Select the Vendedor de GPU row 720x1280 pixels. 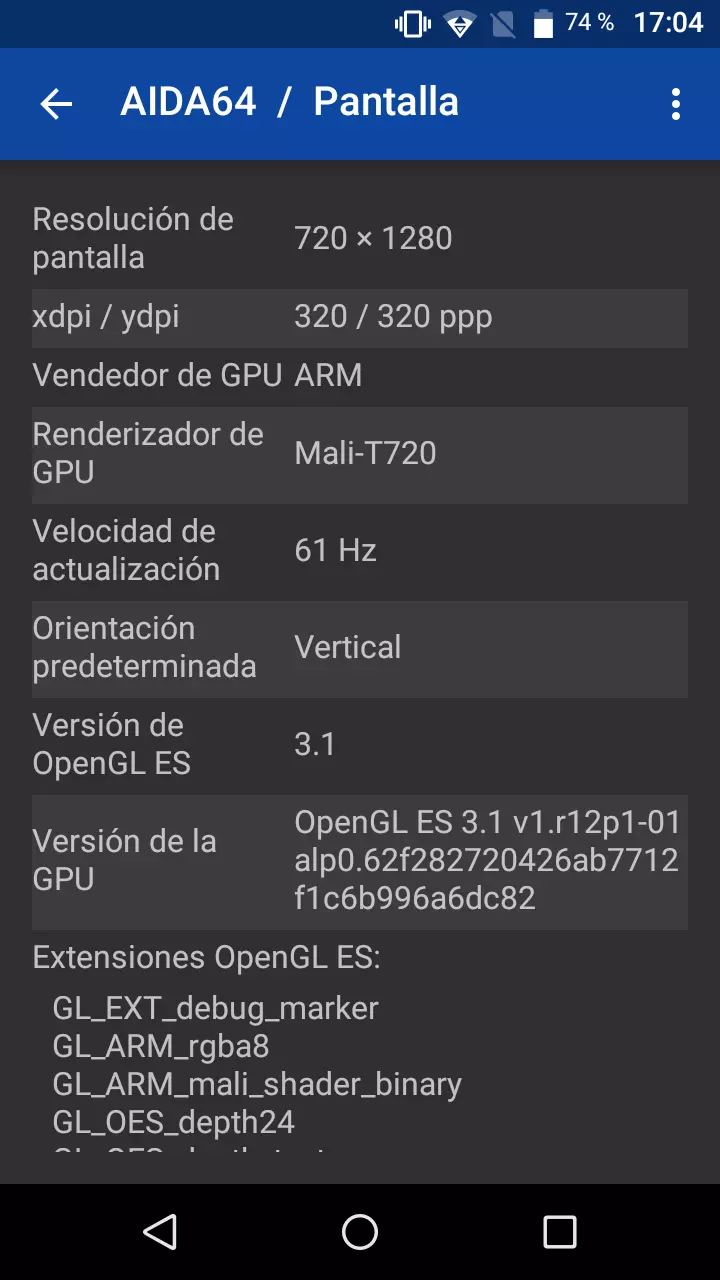click(x=360, y=375)
